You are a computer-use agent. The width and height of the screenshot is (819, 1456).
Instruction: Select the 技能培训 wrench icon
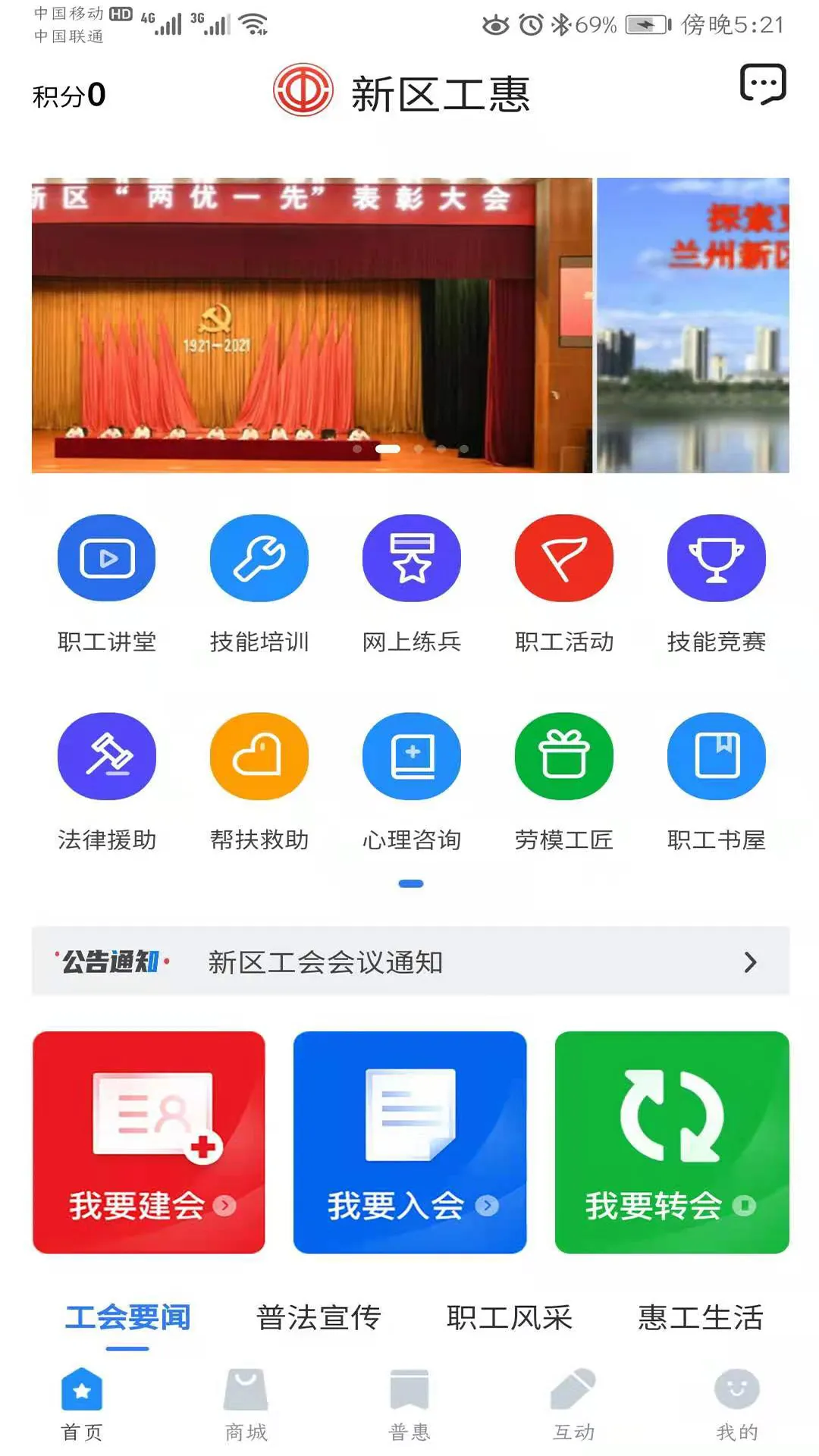tap(259, 557)
